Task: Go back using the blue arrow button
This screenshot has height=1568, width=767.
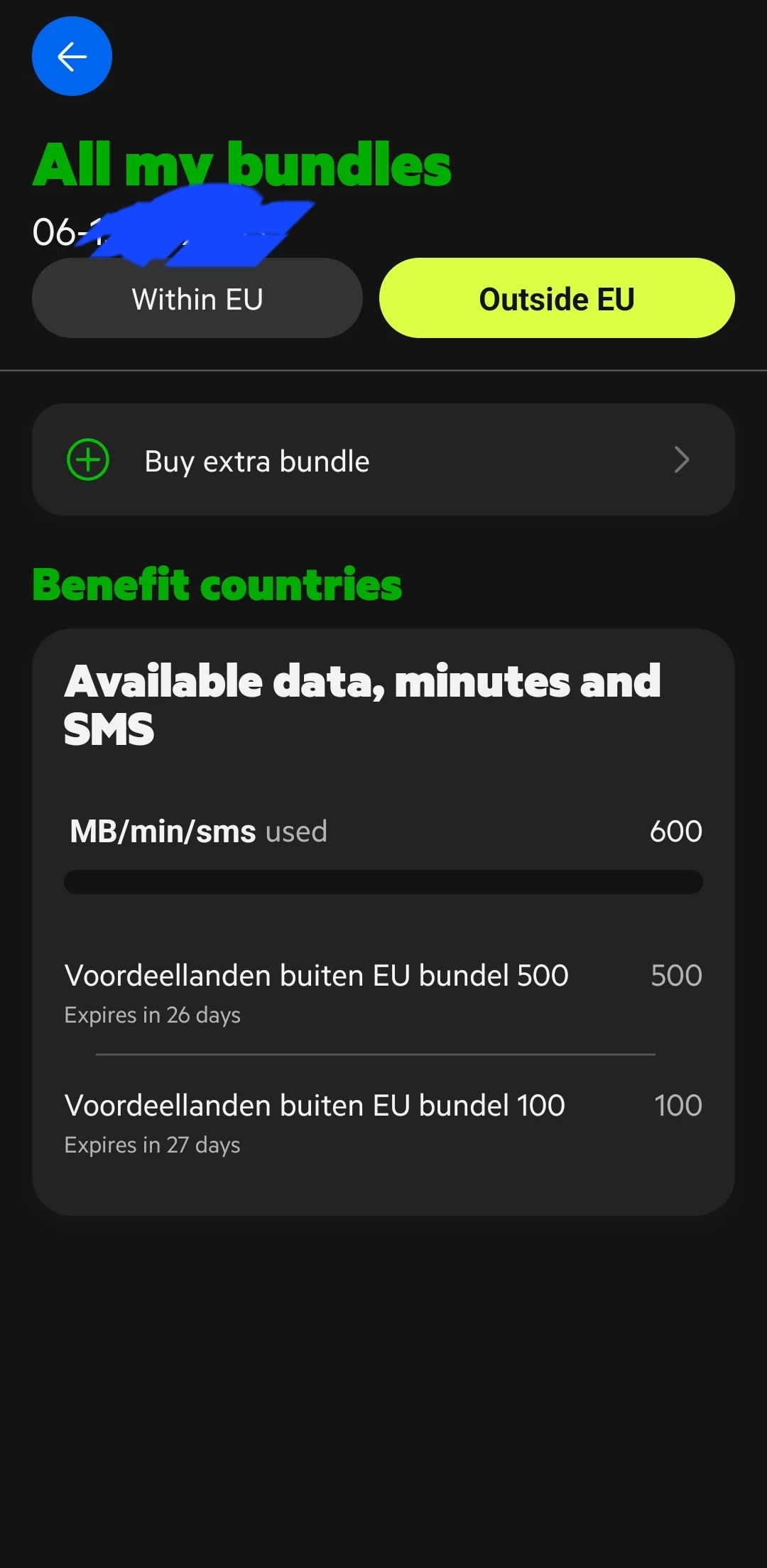Action: (72, 57)
